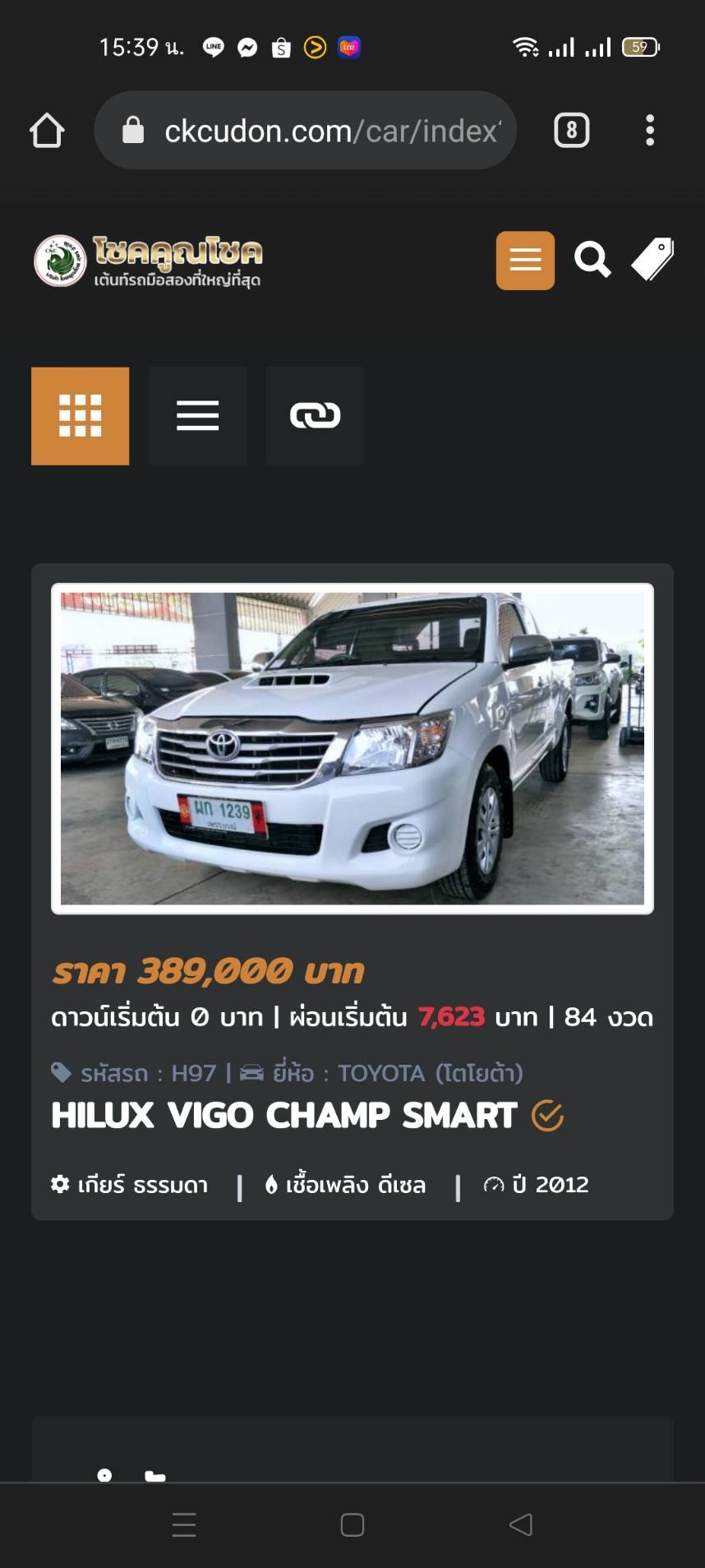The height and width of the screenshot is (1568, 705).
Task: Open the Hilux Vigo Champ photo
Action: pos(352,748)
